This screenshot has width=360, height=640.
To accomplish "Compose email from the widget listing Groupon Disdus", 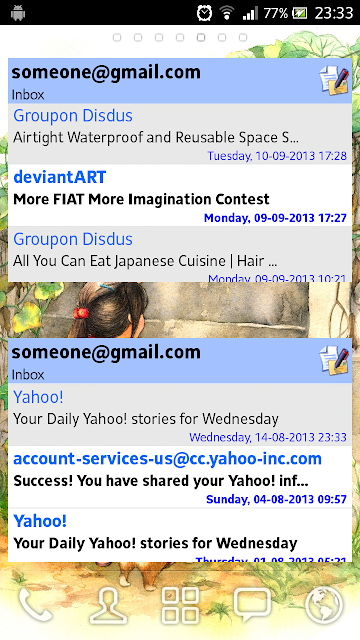I will (x=334, y=81).
